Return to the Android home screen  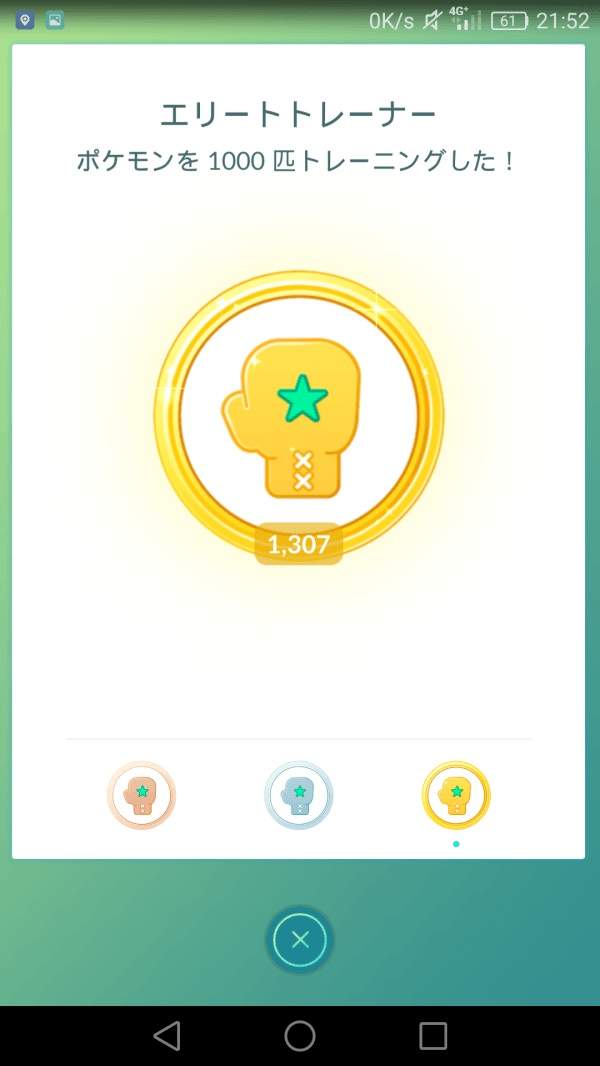pyautogui.click(x=300, y=1035)
